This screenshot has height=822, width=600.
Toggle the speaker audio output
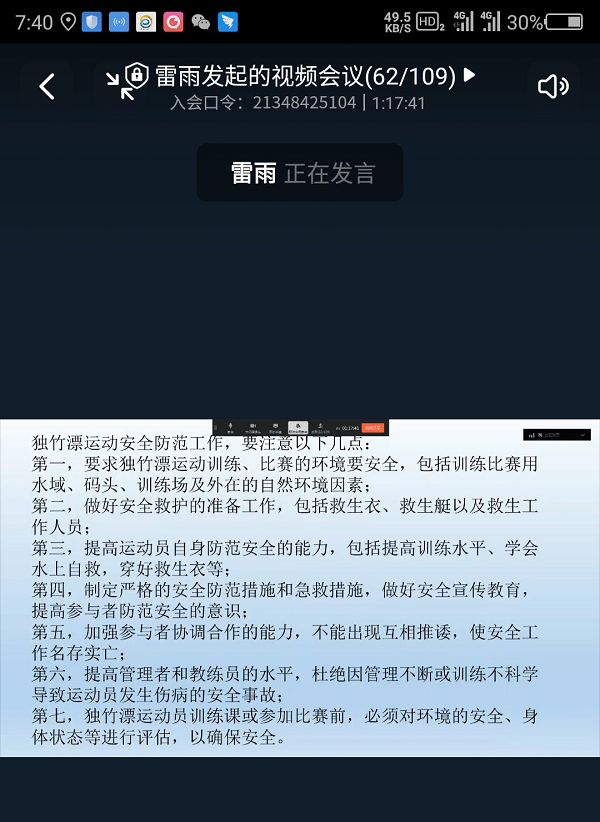click(553, 87)
